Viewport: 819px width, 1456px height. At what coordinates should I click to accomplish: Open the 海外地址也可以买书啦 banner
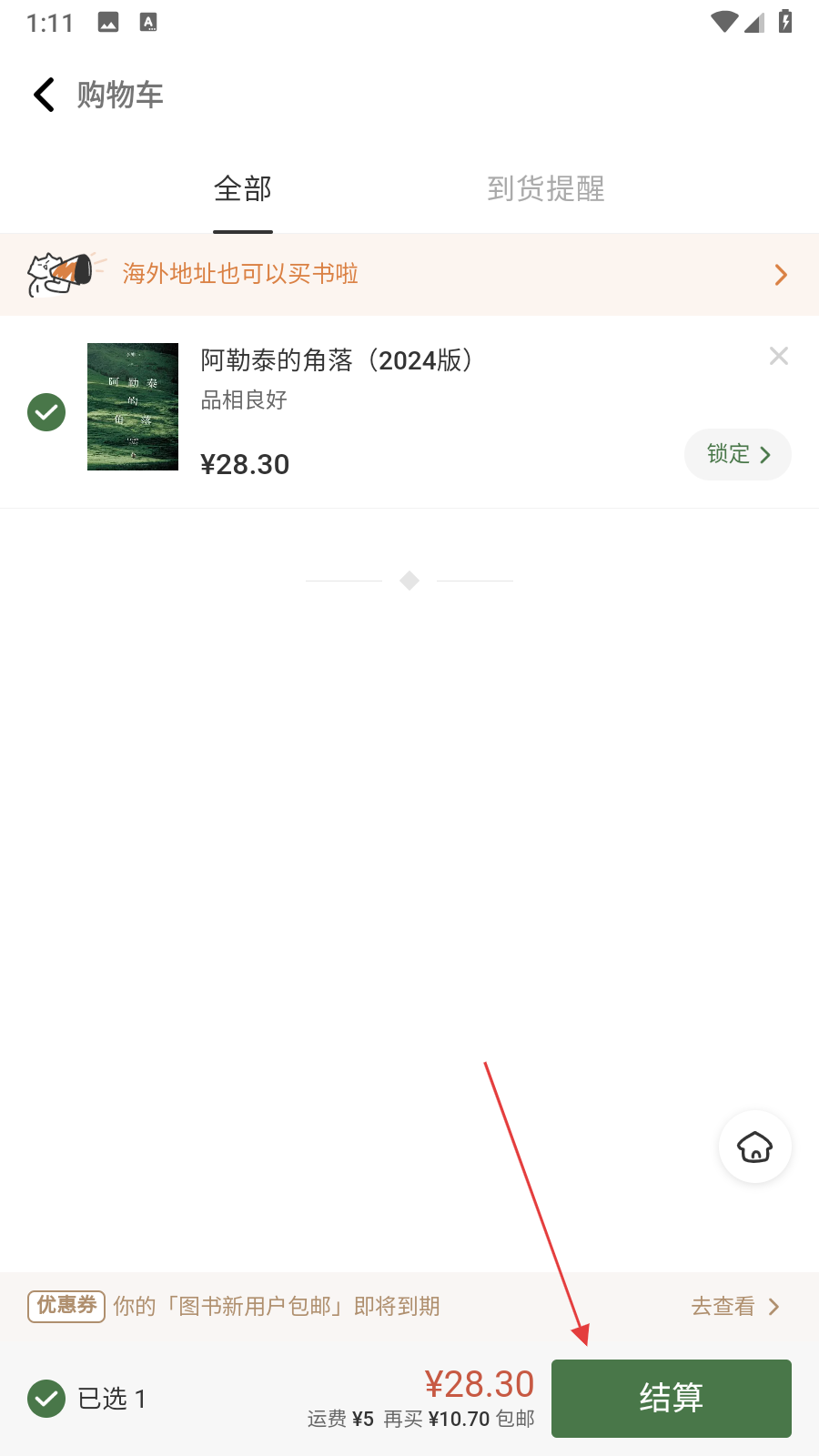[x=409, y=274]
